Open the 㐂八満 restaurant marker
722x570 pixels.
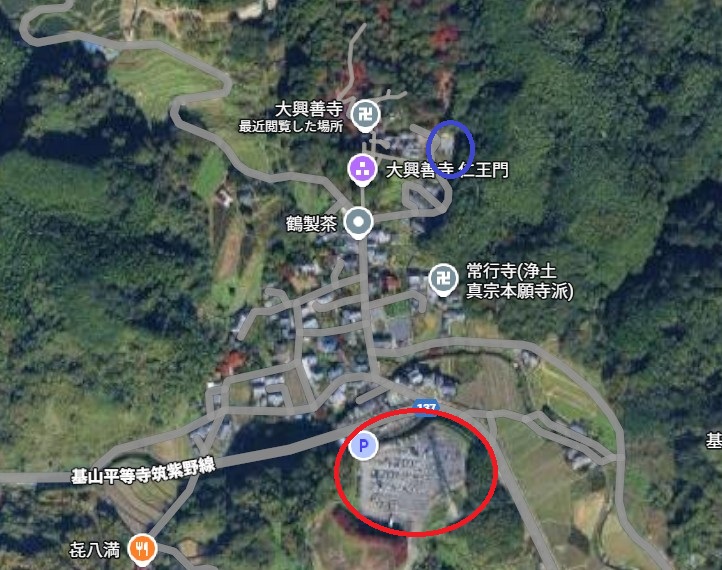point(145,547)
